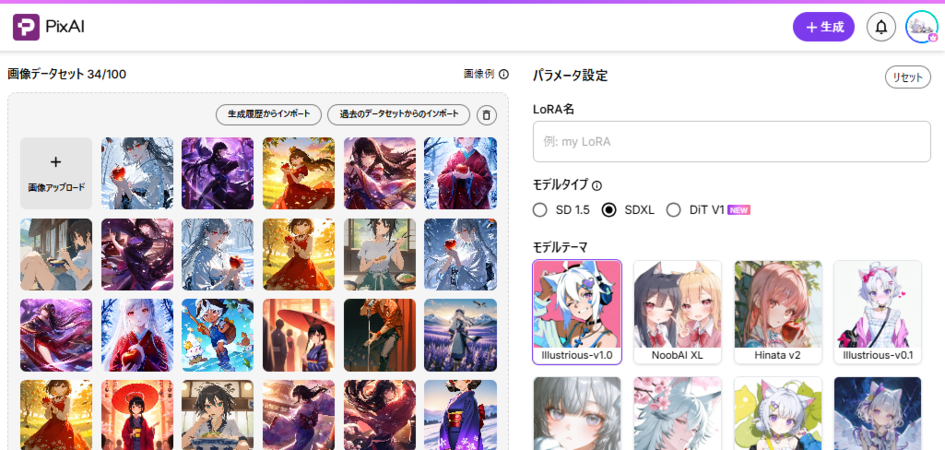The height and width of the screenshot is (450, 945).
Task: Choose the Illustrious-v0.1 model theme
Action: 878,312
